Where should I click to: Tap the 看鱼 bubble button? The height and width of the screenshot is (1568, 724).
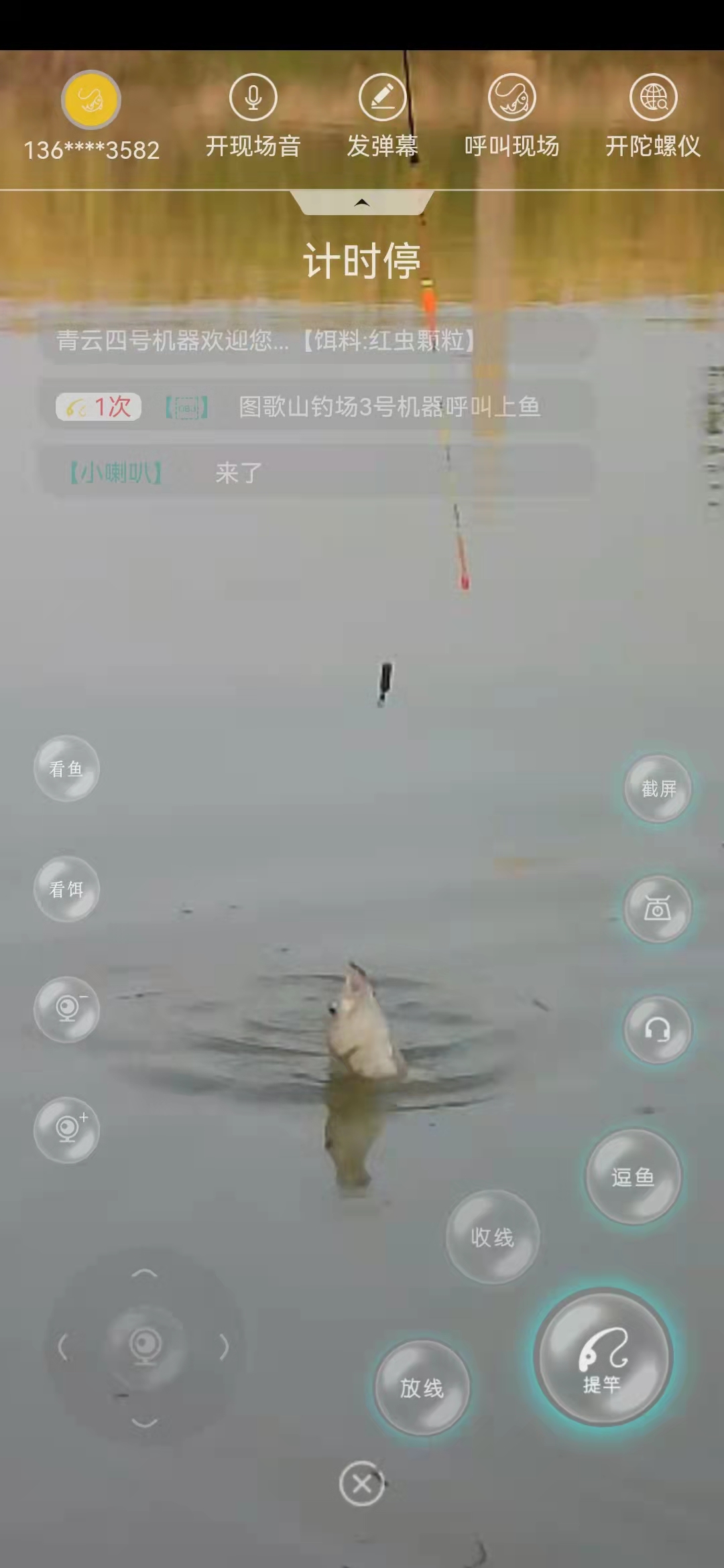66,769
